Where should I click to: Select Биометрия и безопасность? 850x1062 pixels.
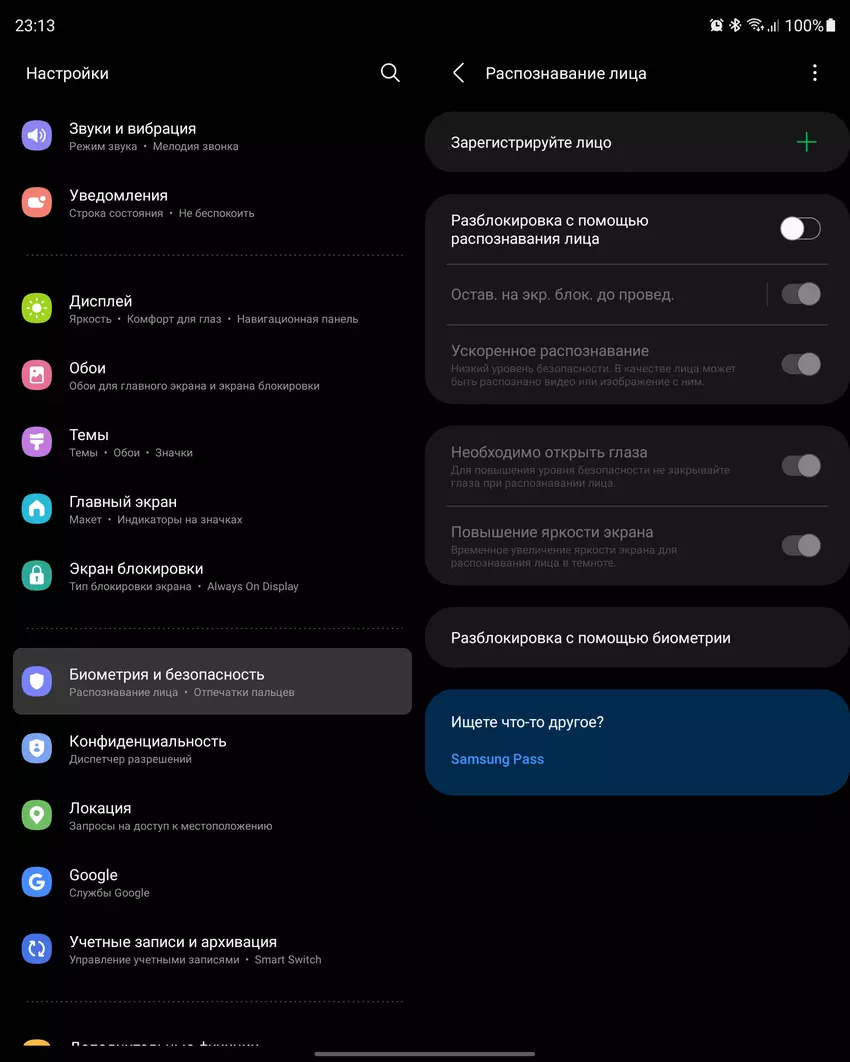(x=212, y=682)
